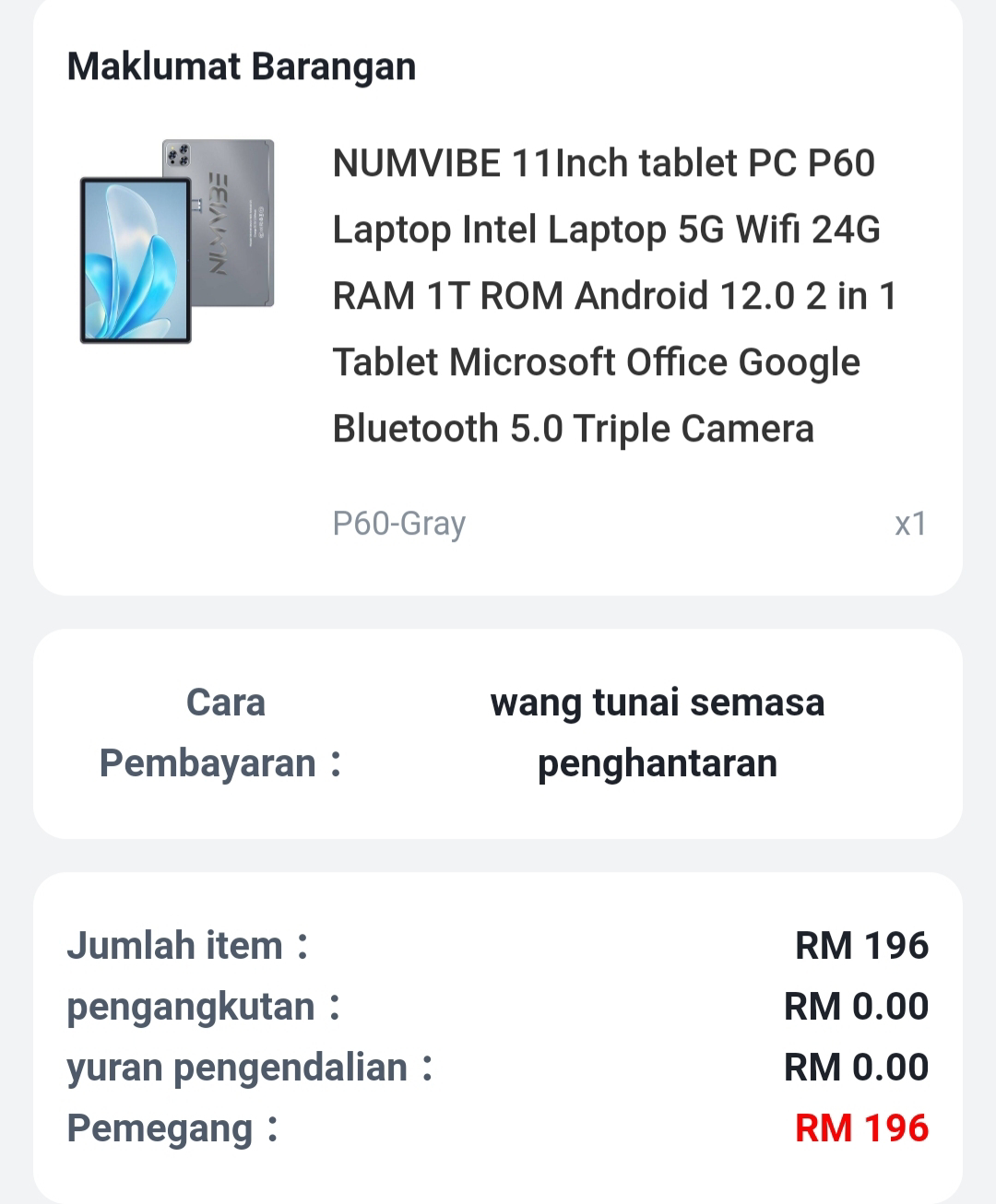996x1204 pixels.
Task: Open the NUMVIBE tablet product image
Action: [x=177, y=242]
